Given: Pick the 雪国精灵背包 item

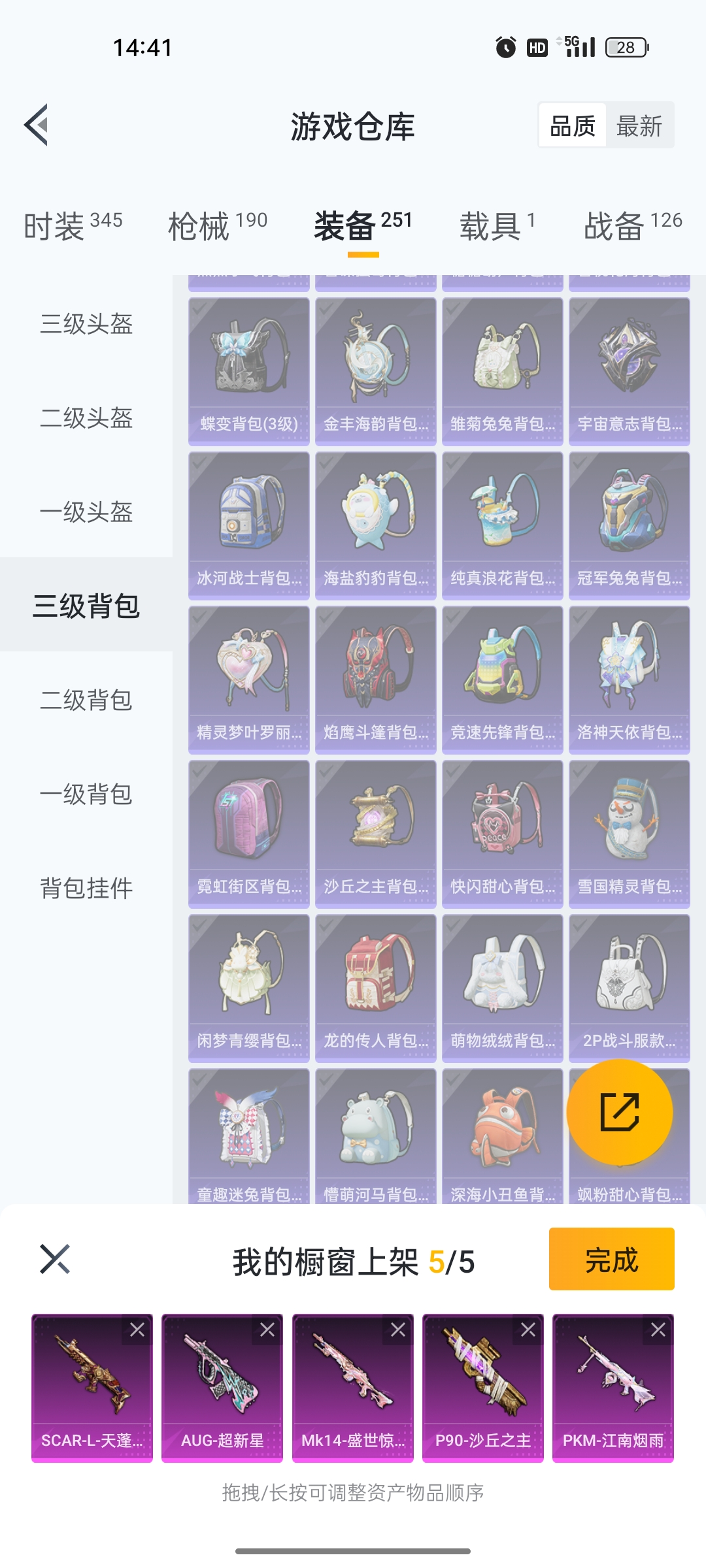Looking at the screenshot, I should point(629,834).
